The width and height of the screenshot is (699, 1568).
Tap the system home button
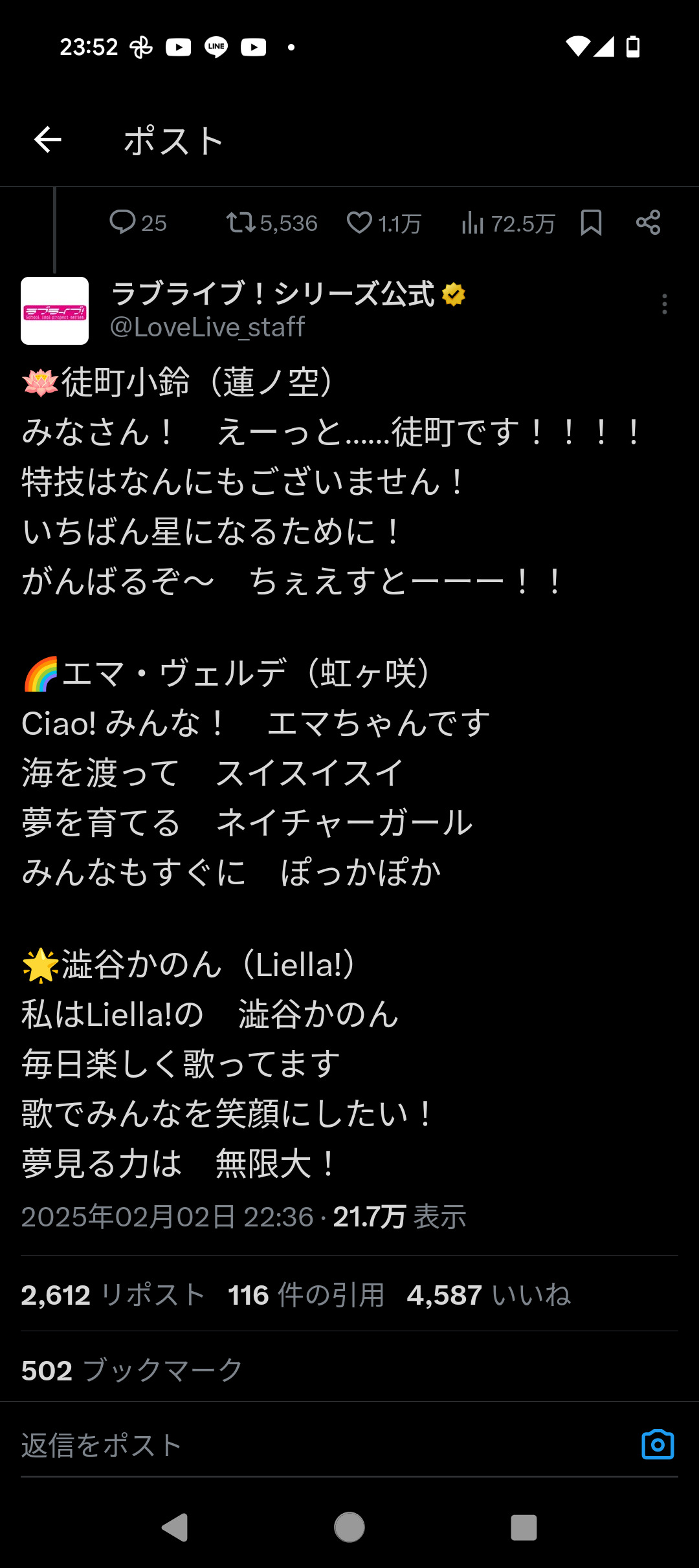click(349, 1527)
